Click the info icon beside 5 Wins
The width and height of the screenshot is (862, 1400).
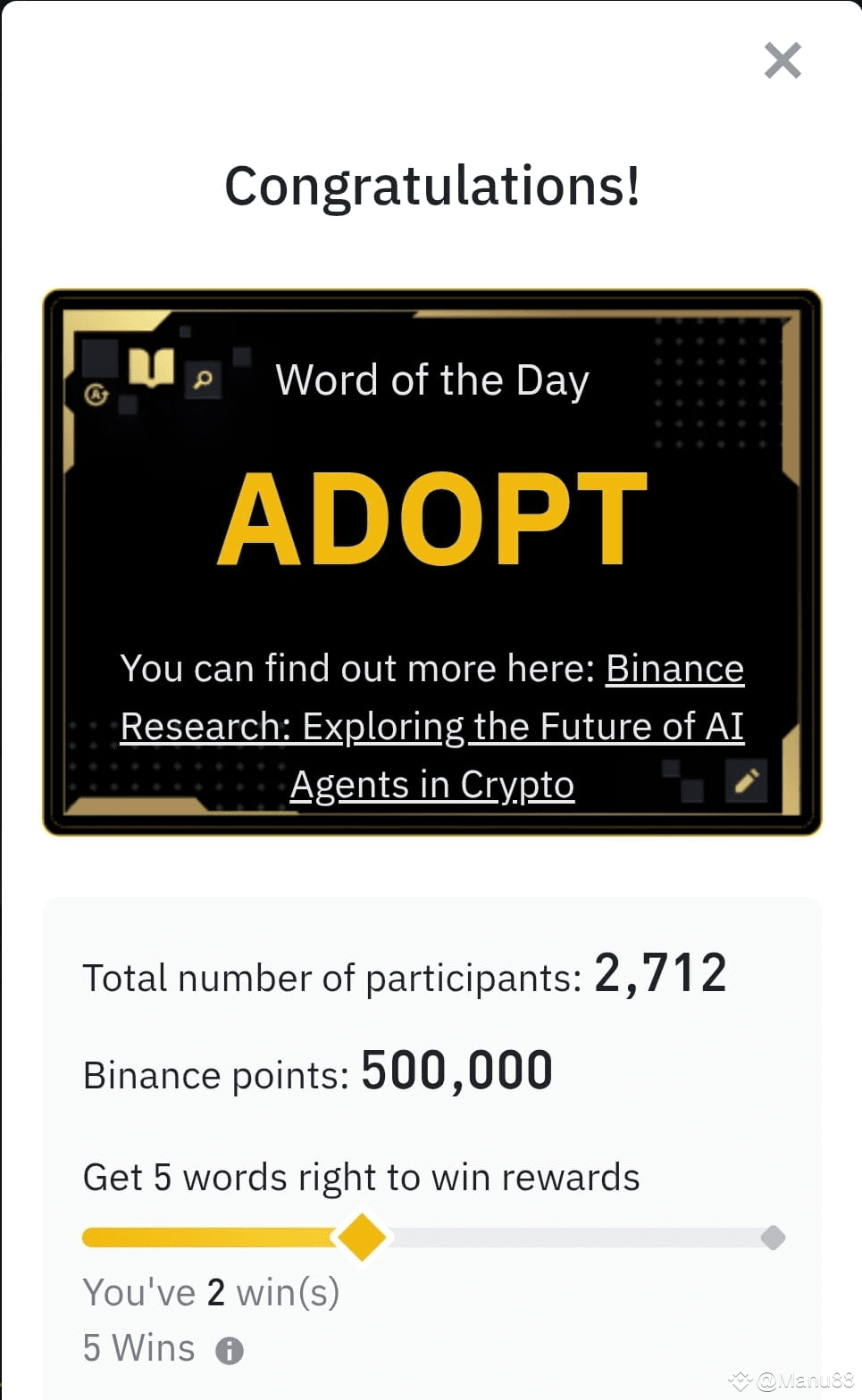[229, 1351]
